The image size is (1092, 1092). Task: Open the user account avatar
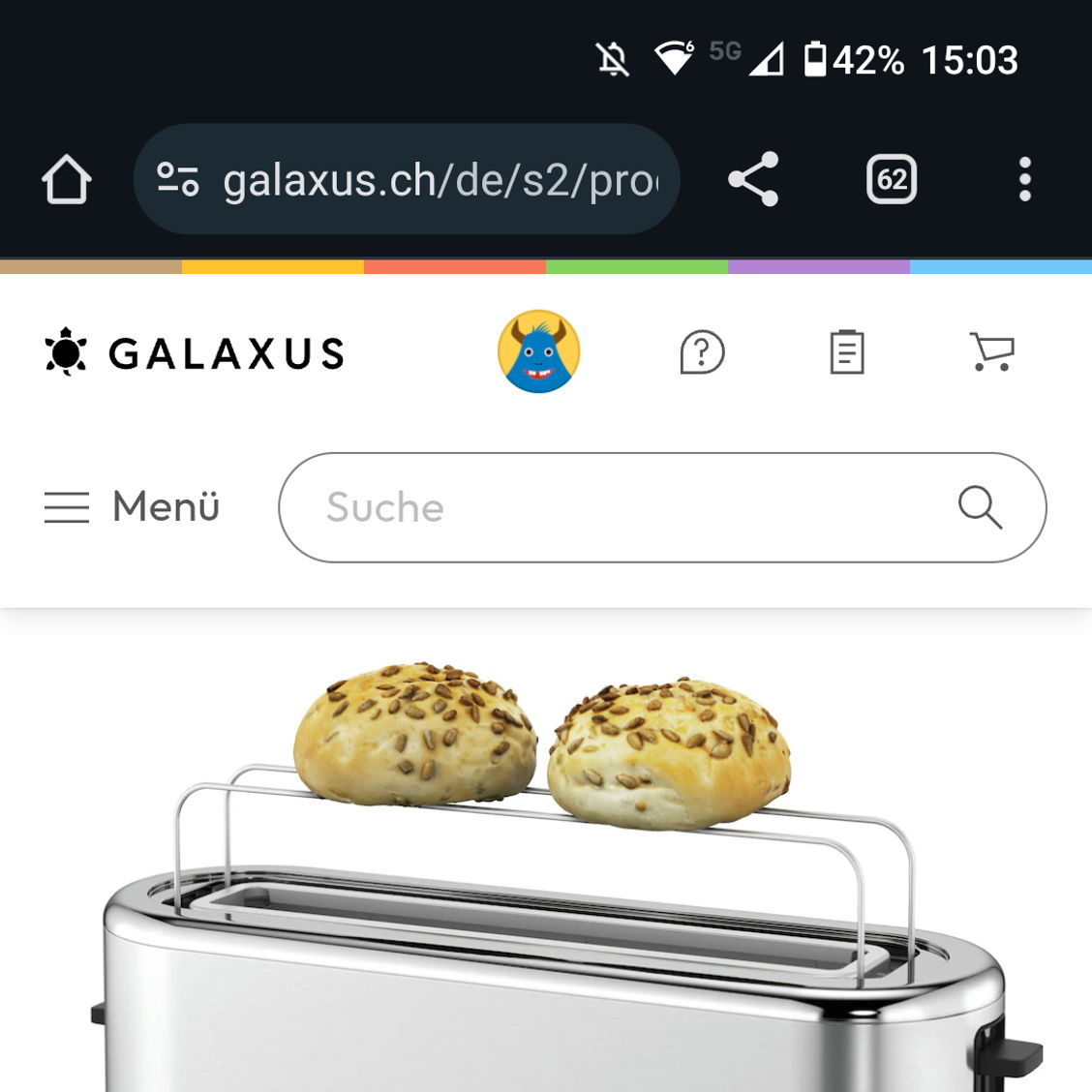click(539, 352)
